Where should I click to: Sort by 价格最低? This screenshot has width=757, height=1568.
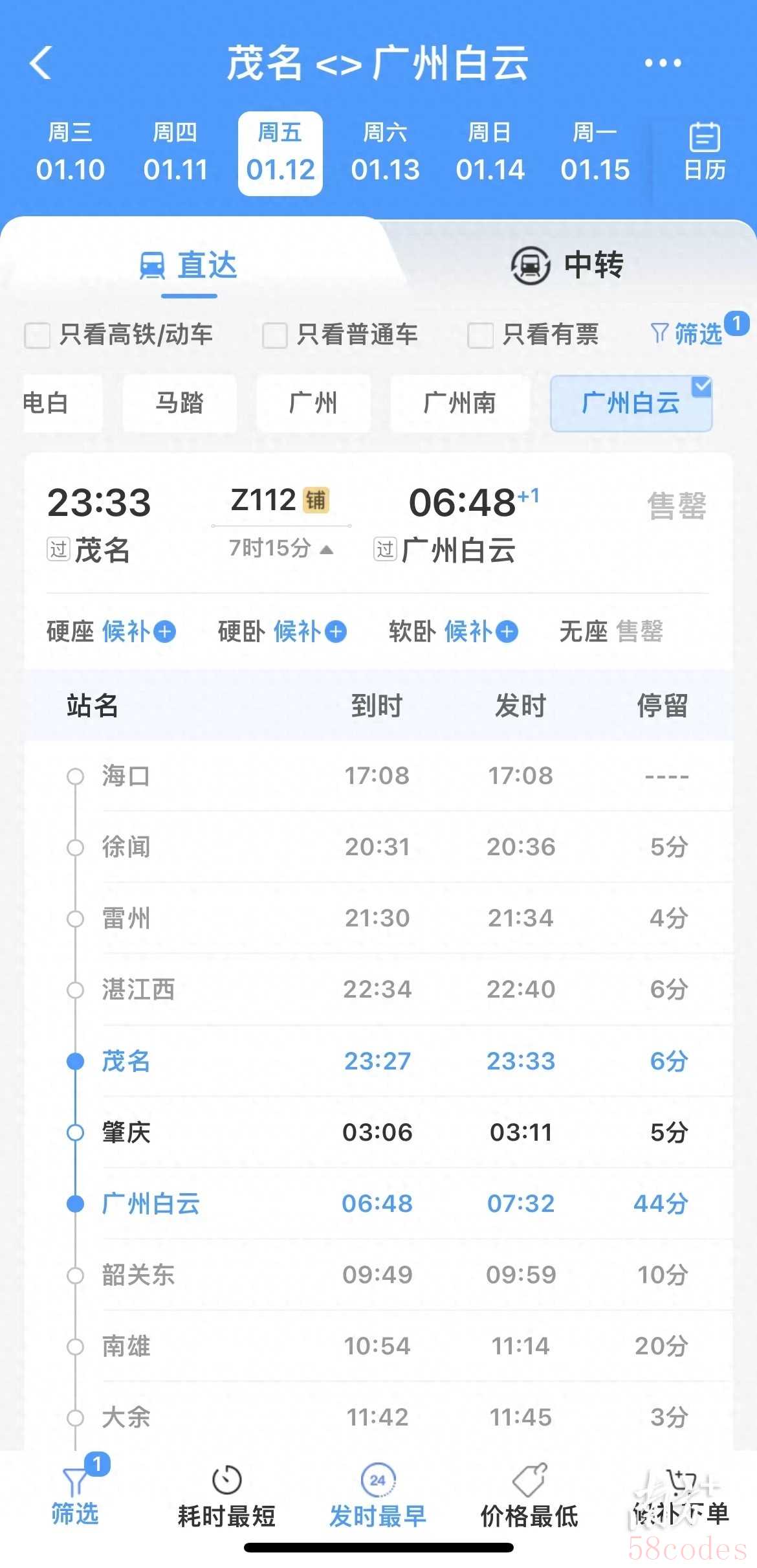529,1497
